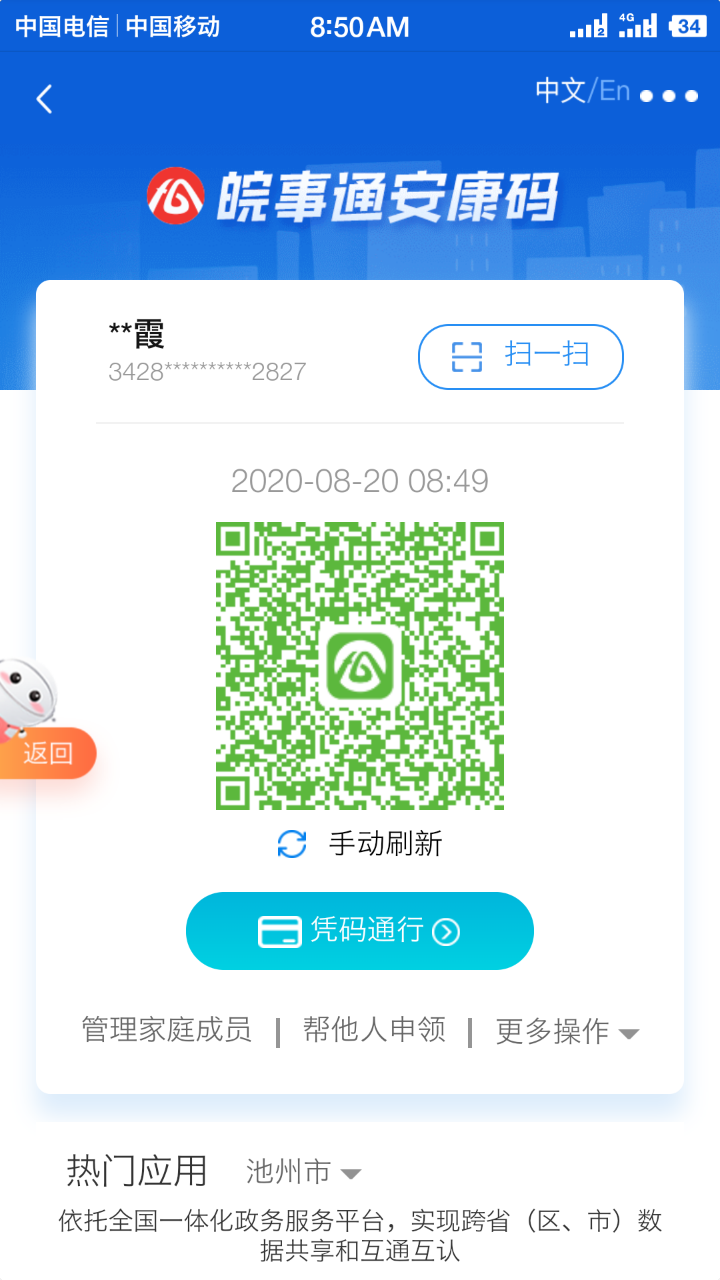Open the three-dot overflow menu

coord(669,96)
